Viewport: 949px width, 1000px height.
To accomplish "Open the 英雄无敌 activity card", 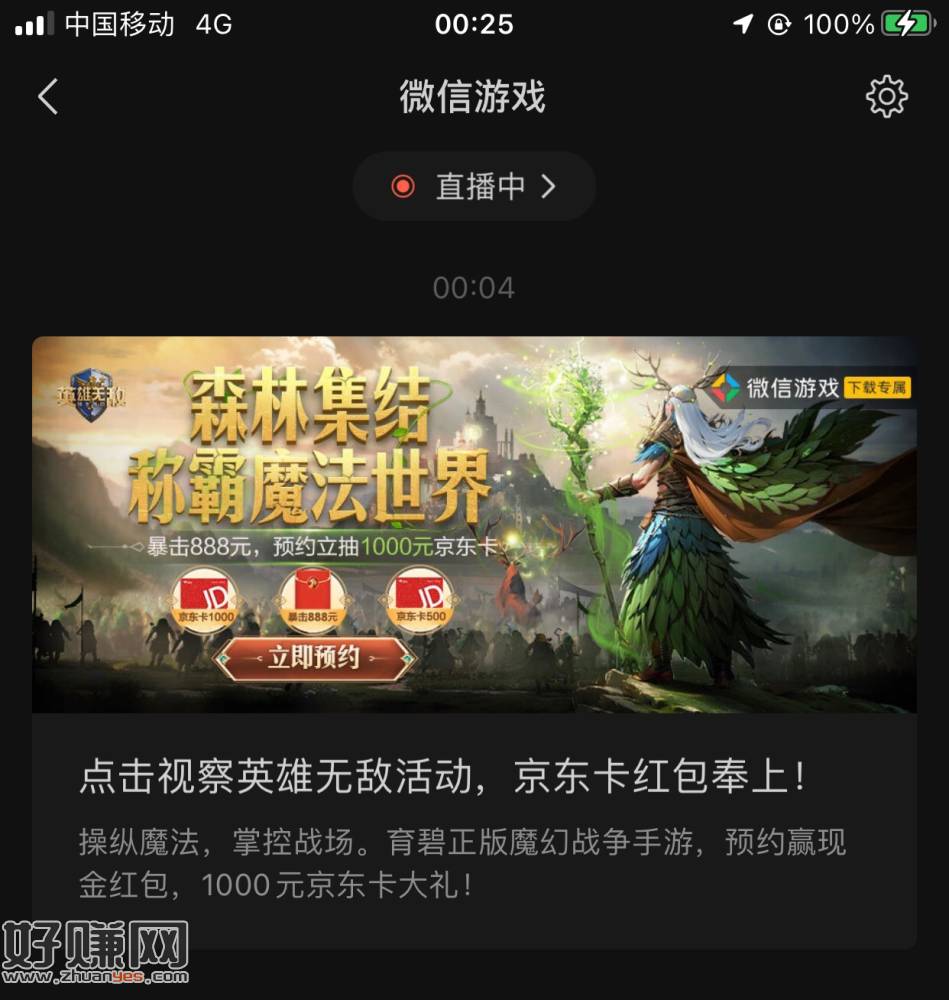I will pos(474,640).
